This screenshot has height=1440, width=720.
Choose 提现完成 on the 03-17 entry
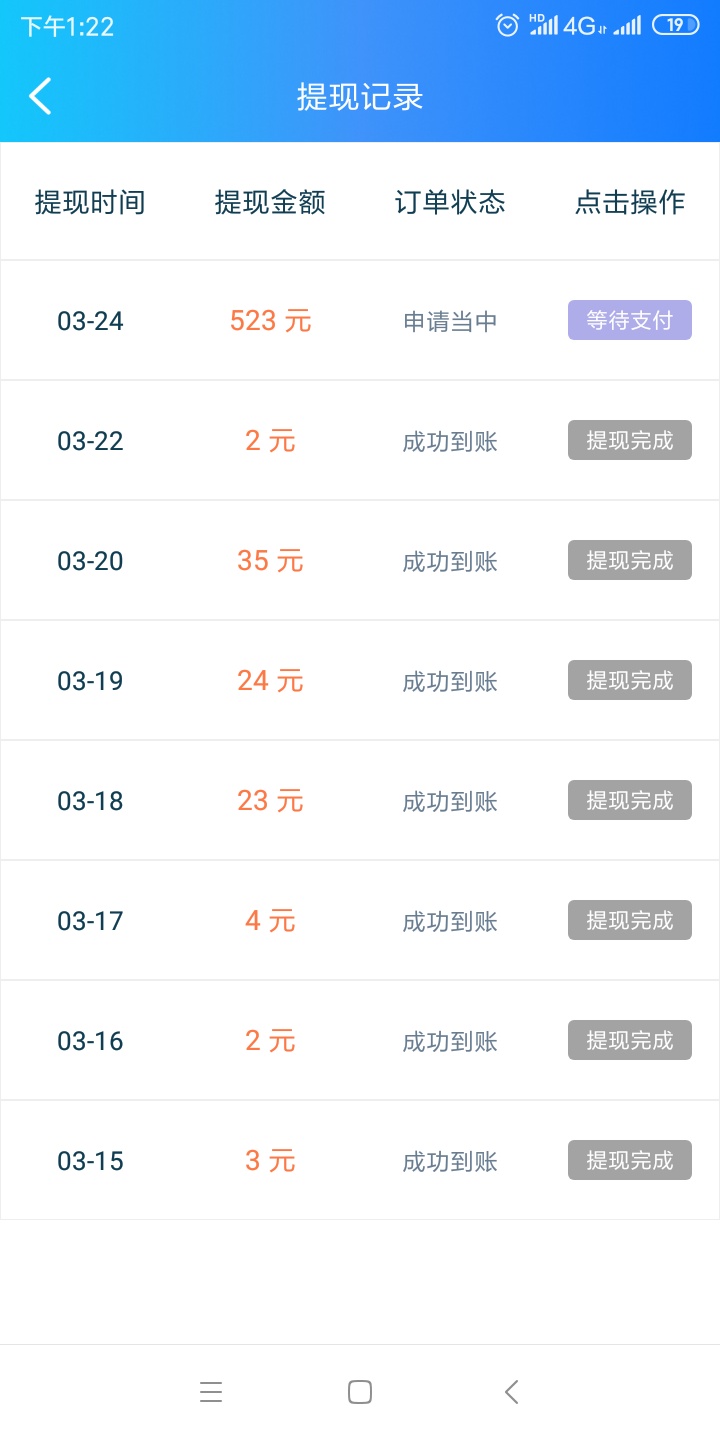630,920
